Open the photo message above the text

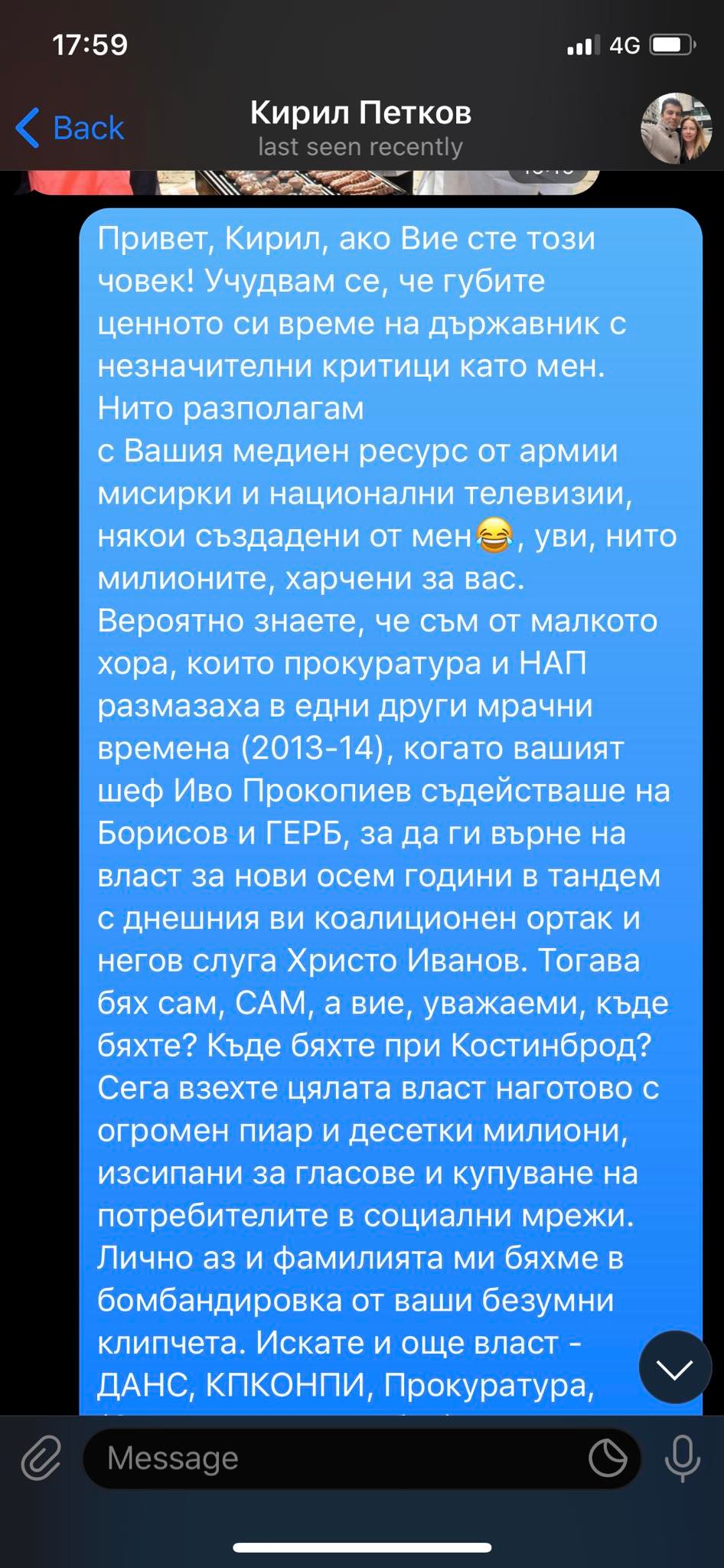point(306,182)
